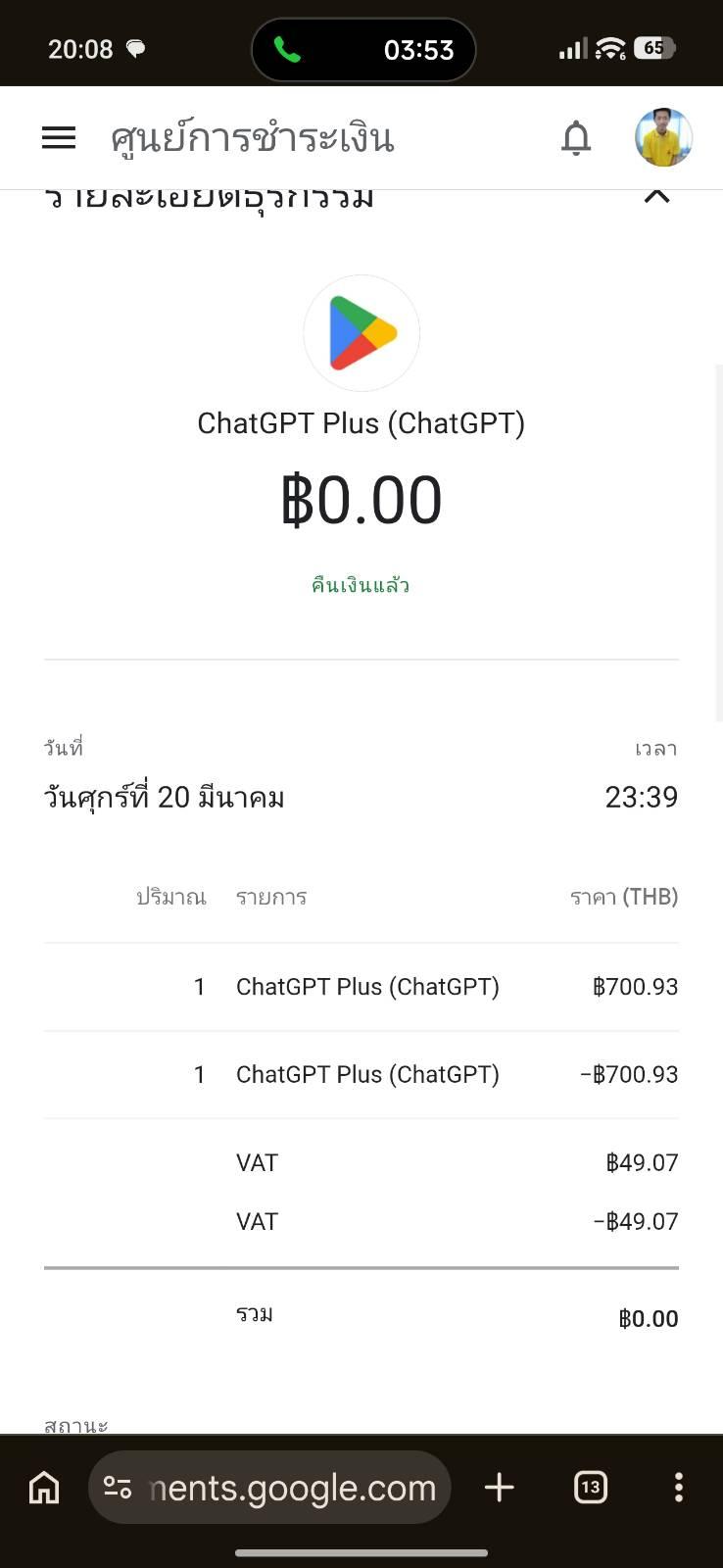723x1568 pixels.
Task: Open the hamburger navigation menu
Action: tap(59, 138)
